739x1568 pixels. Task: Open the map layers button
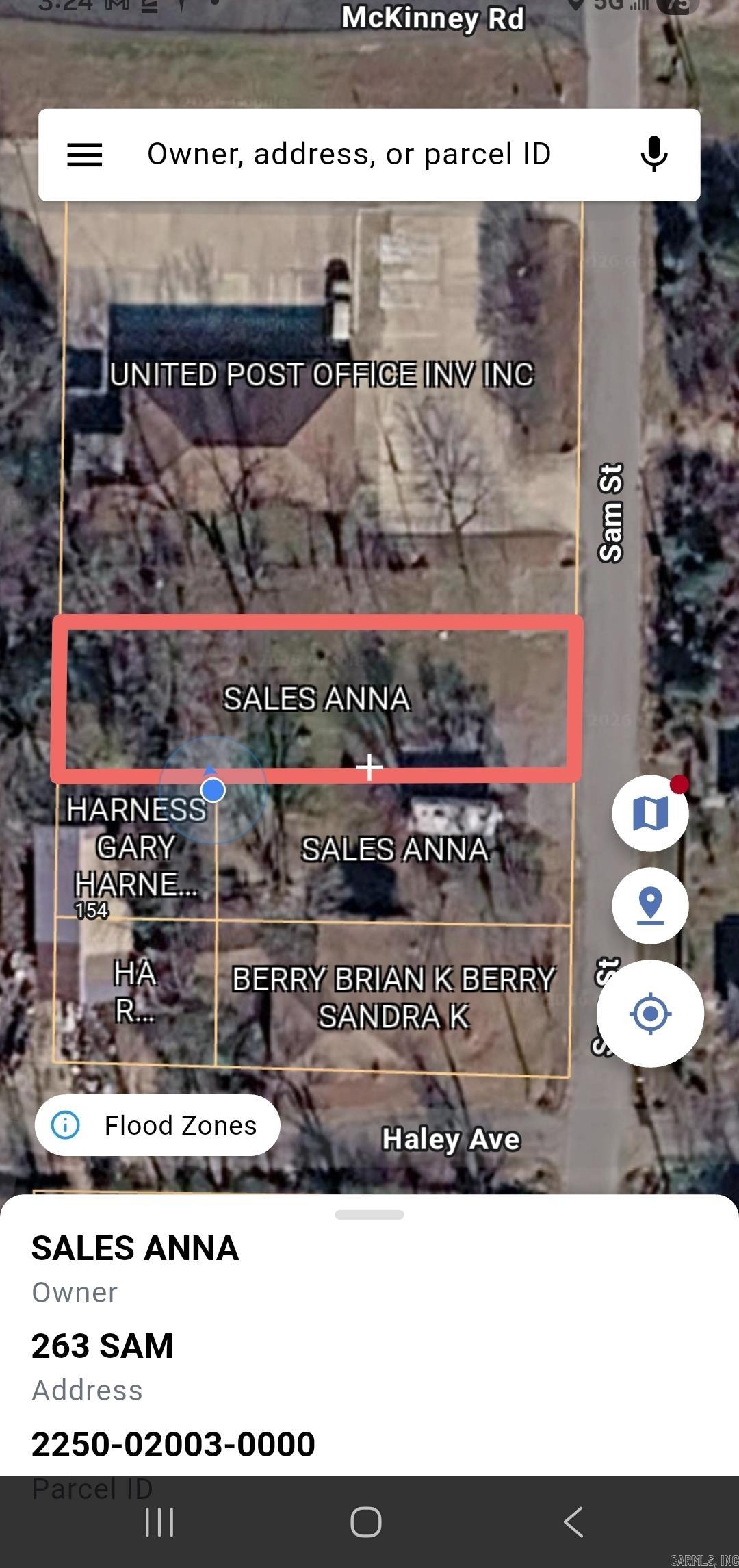tap(650, 814)
